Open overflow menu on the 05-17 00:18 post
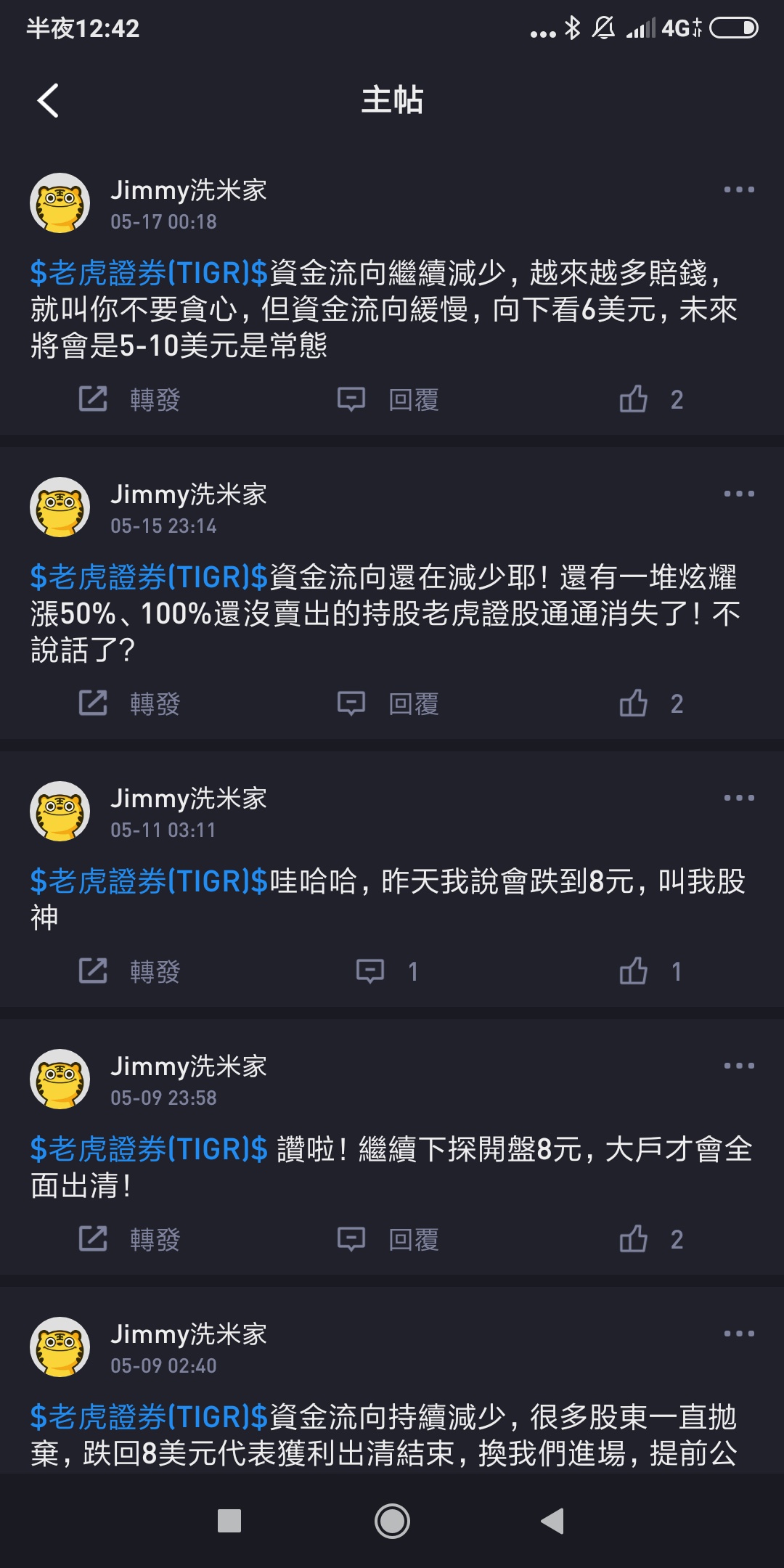The height and width of the screenshot is (1568, 784). pyautogui.click(x=738, y=190)
